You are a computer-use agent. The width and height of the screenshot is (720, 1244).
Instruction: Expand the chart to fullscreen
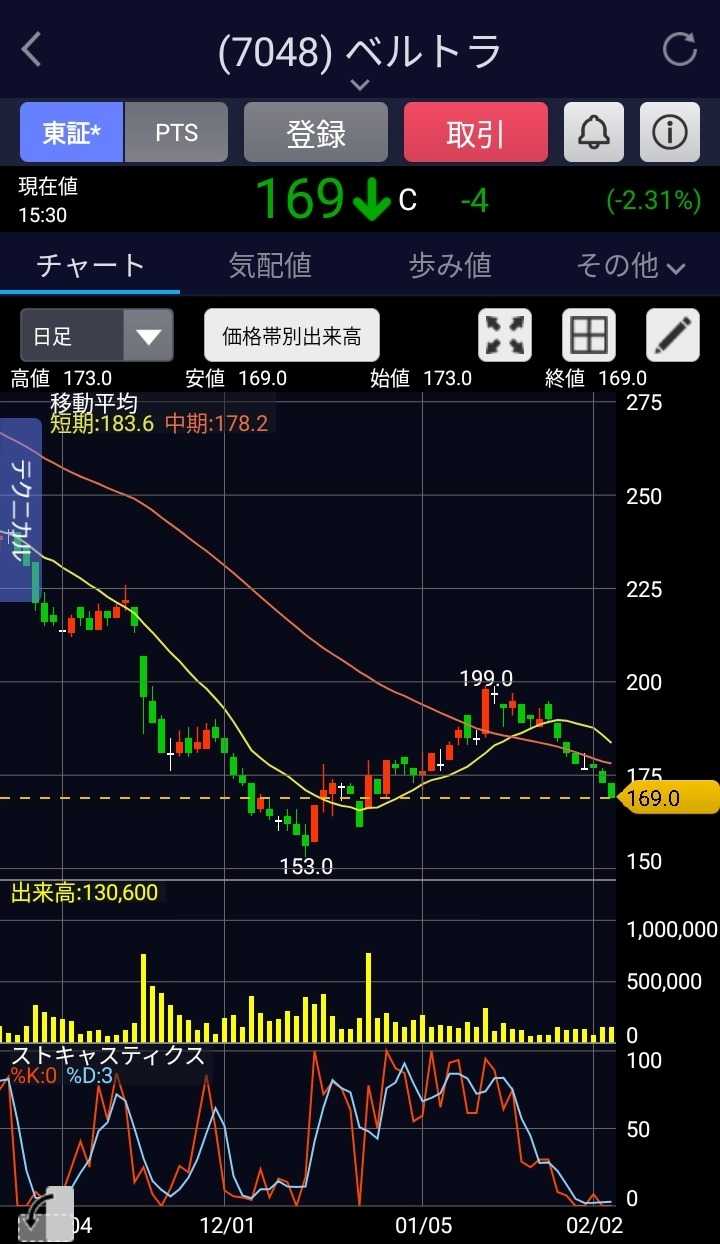coord(505,335)
